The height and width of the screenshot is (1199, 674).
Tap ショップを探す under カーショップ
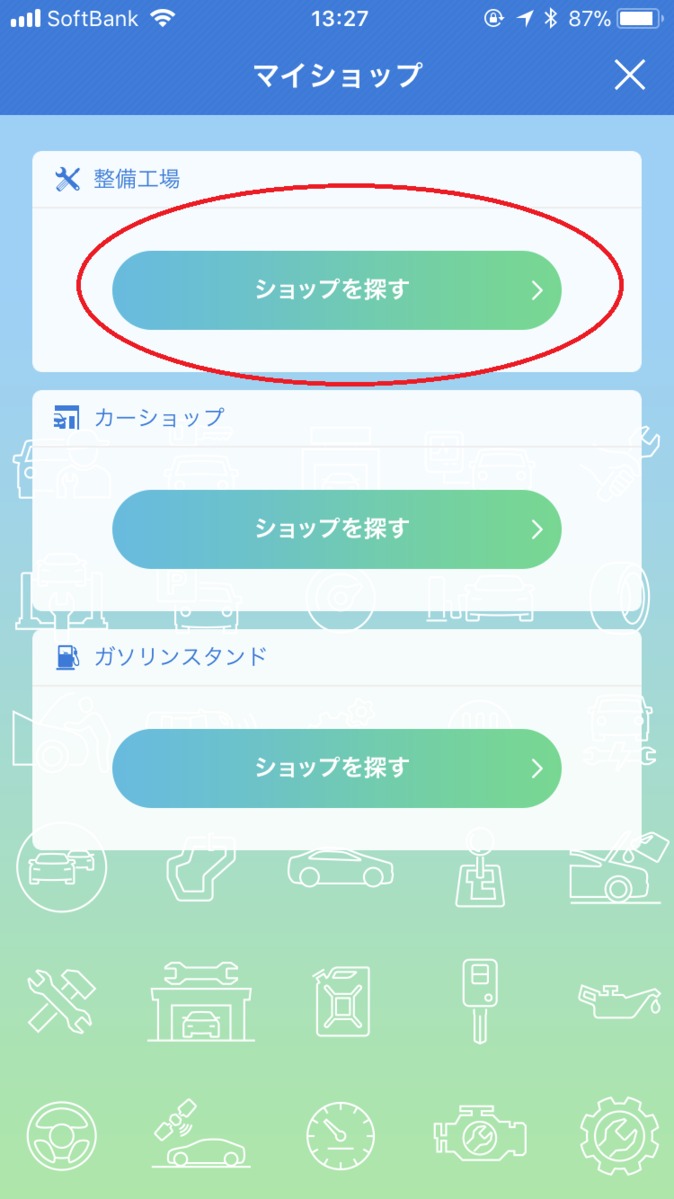(x=337, y=529)
